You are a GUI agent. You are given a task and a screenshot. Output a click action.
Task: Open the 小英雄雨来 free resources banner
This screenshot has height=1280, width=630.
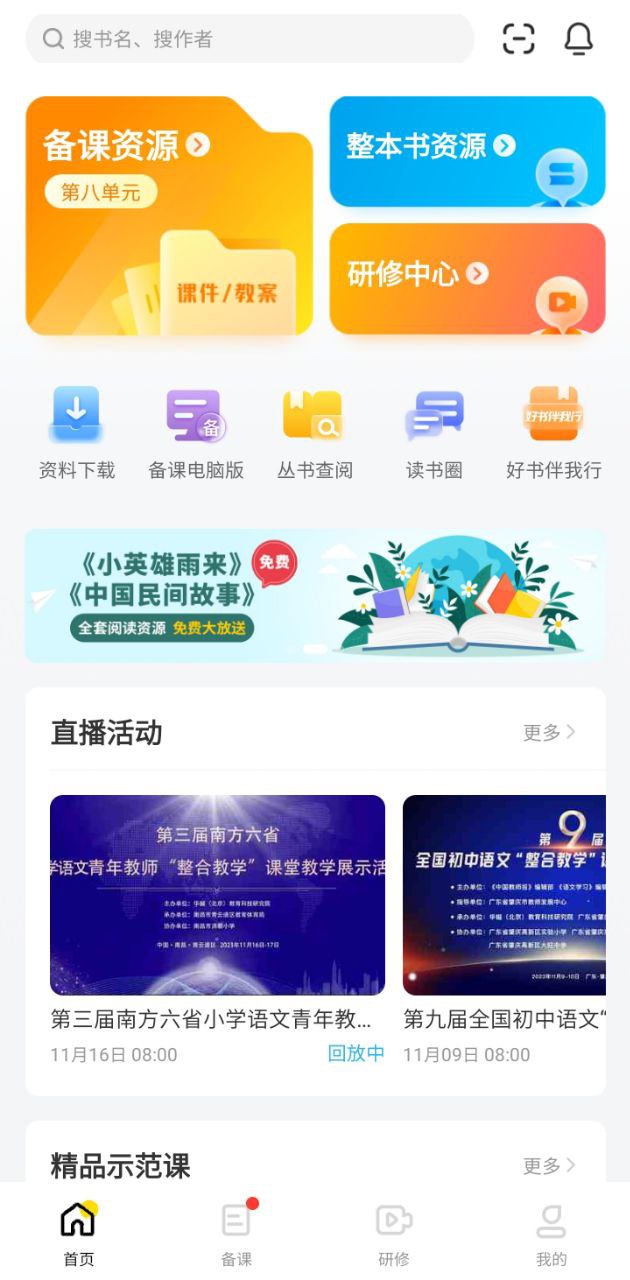(x=315, y=596)
